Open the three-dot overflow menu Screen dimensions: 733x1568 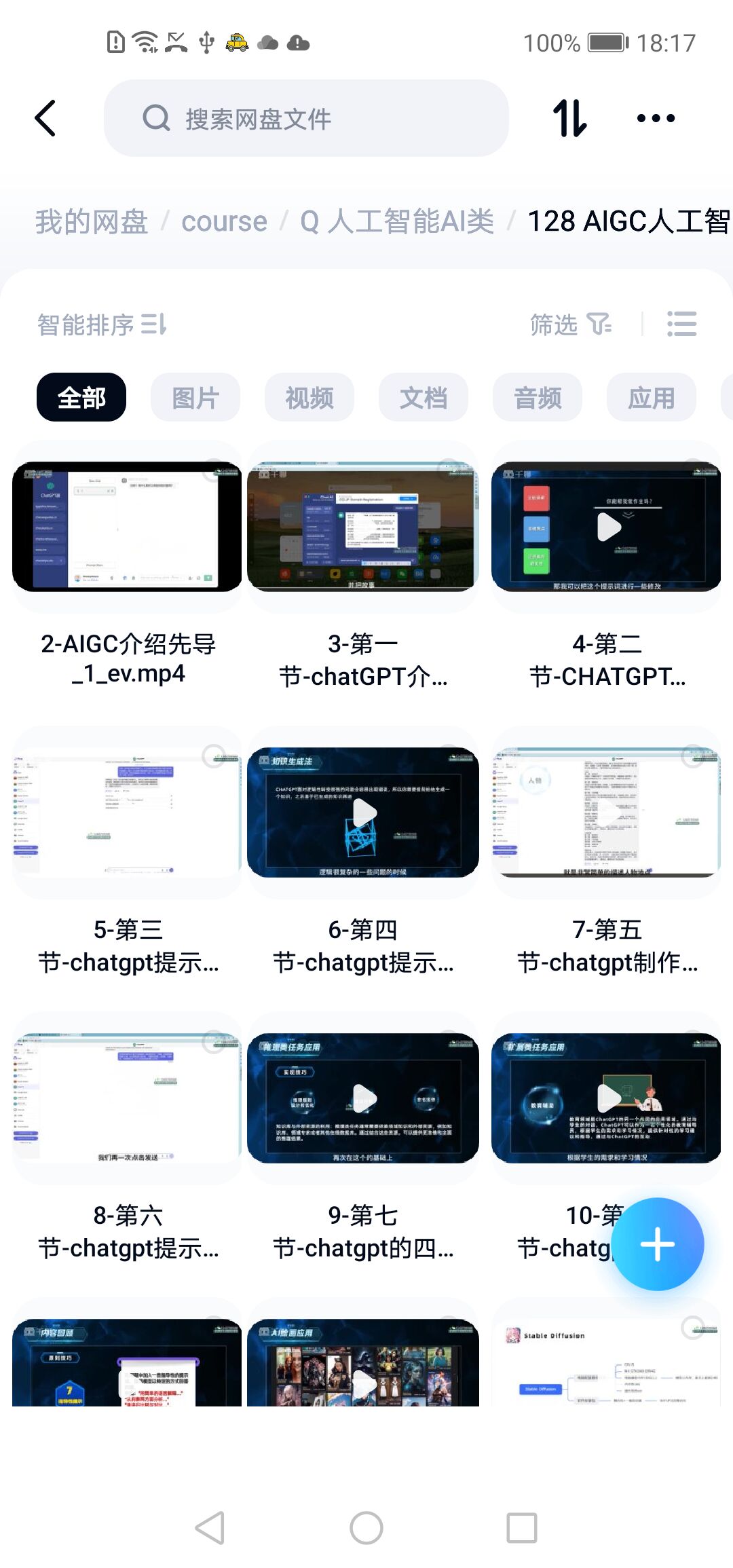click(x=656, y=119)
